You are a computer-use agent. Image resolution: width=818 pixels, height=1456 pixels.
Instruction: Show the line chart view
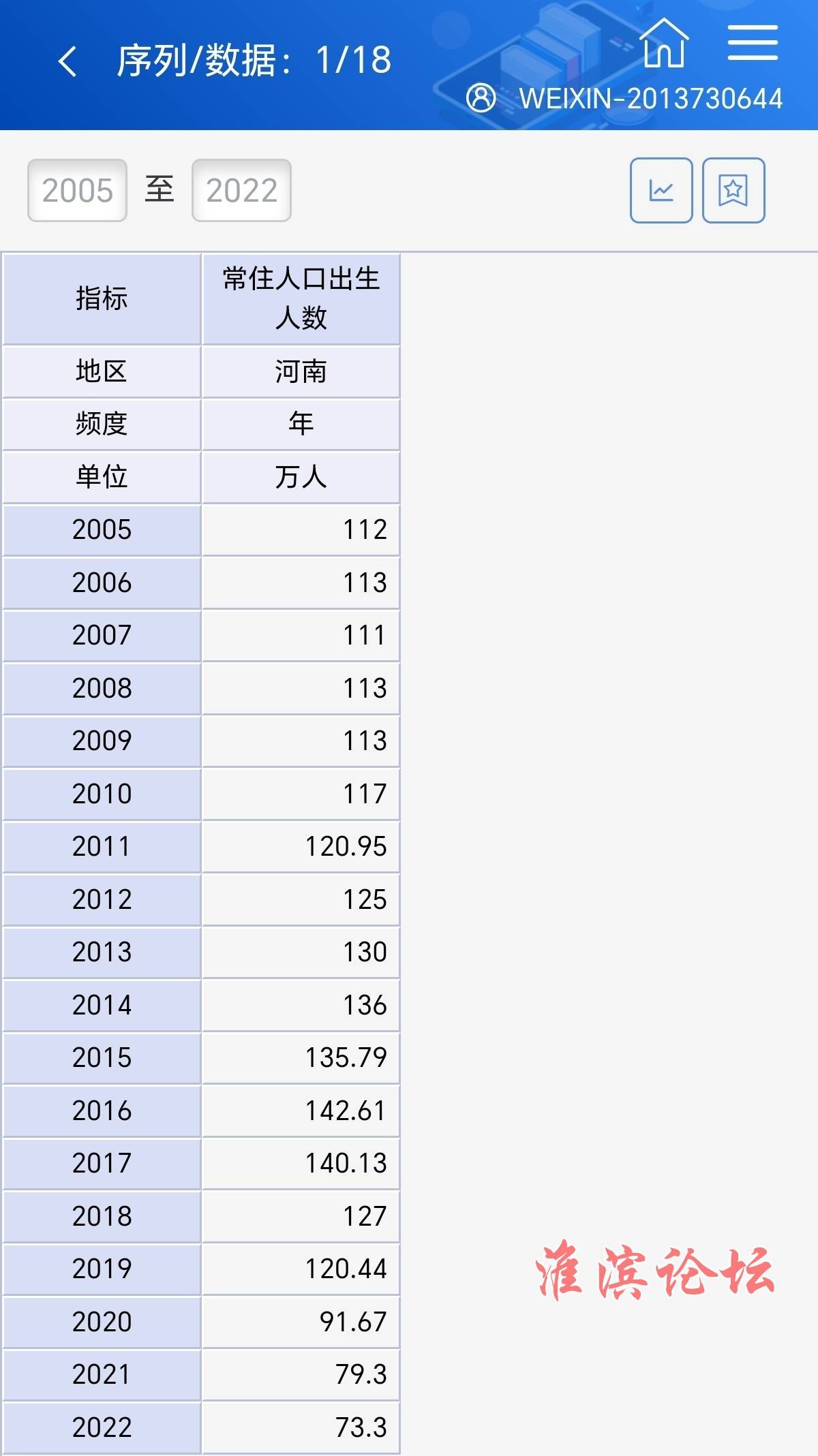coord(661,190)
